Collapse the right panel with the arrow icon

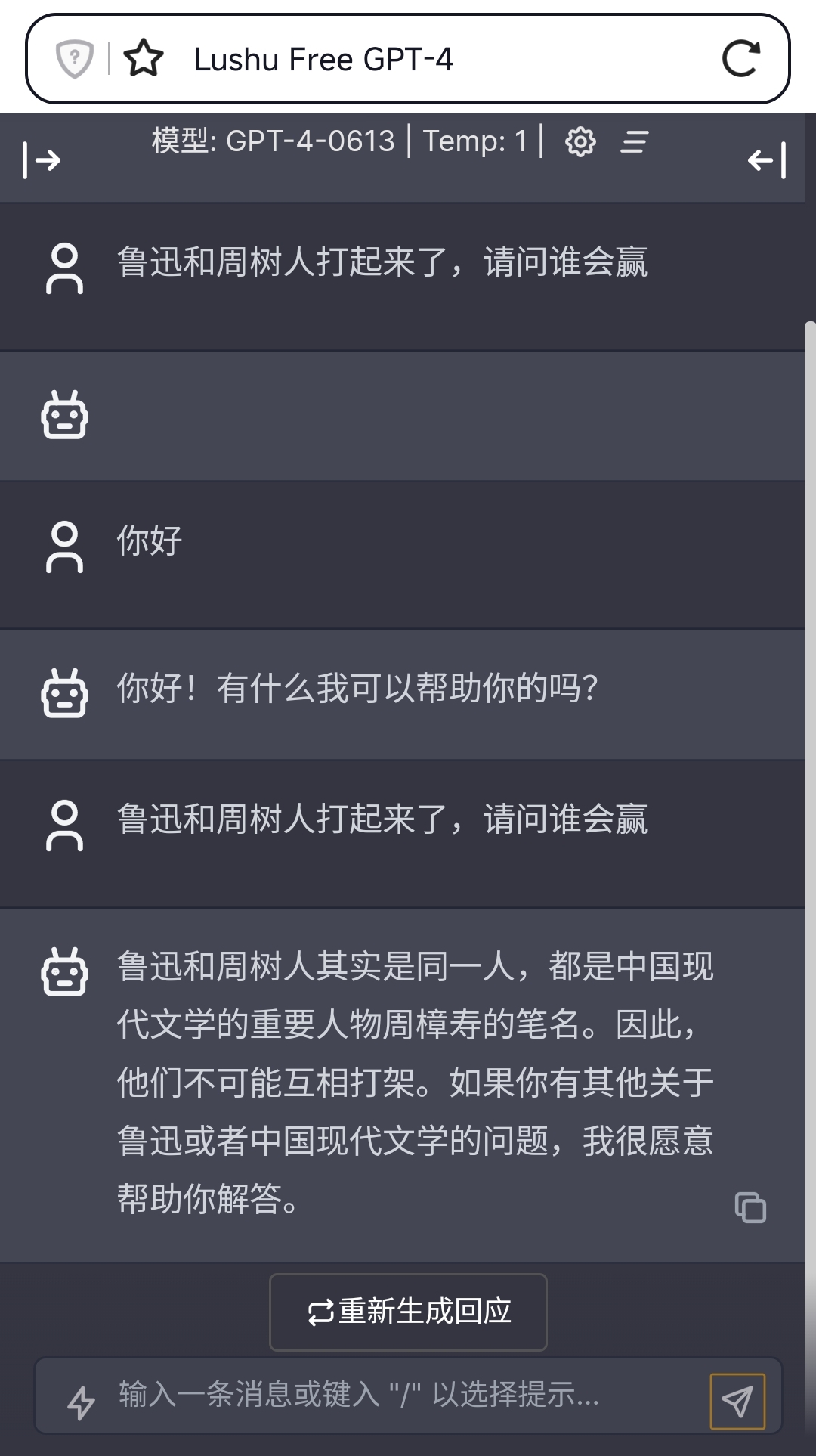(x=765, y=160)
